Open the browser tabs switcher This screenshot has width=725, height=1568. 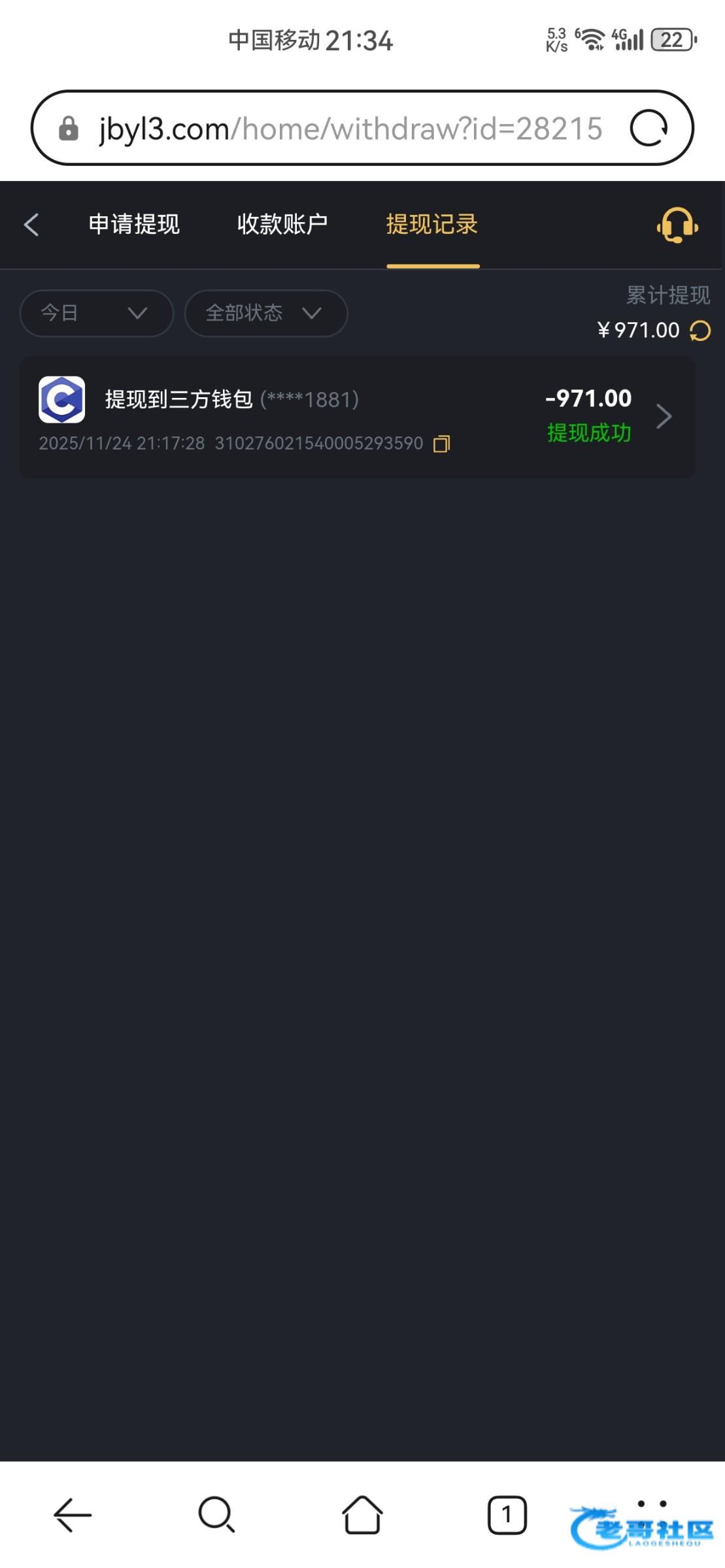coord(507,1514)
